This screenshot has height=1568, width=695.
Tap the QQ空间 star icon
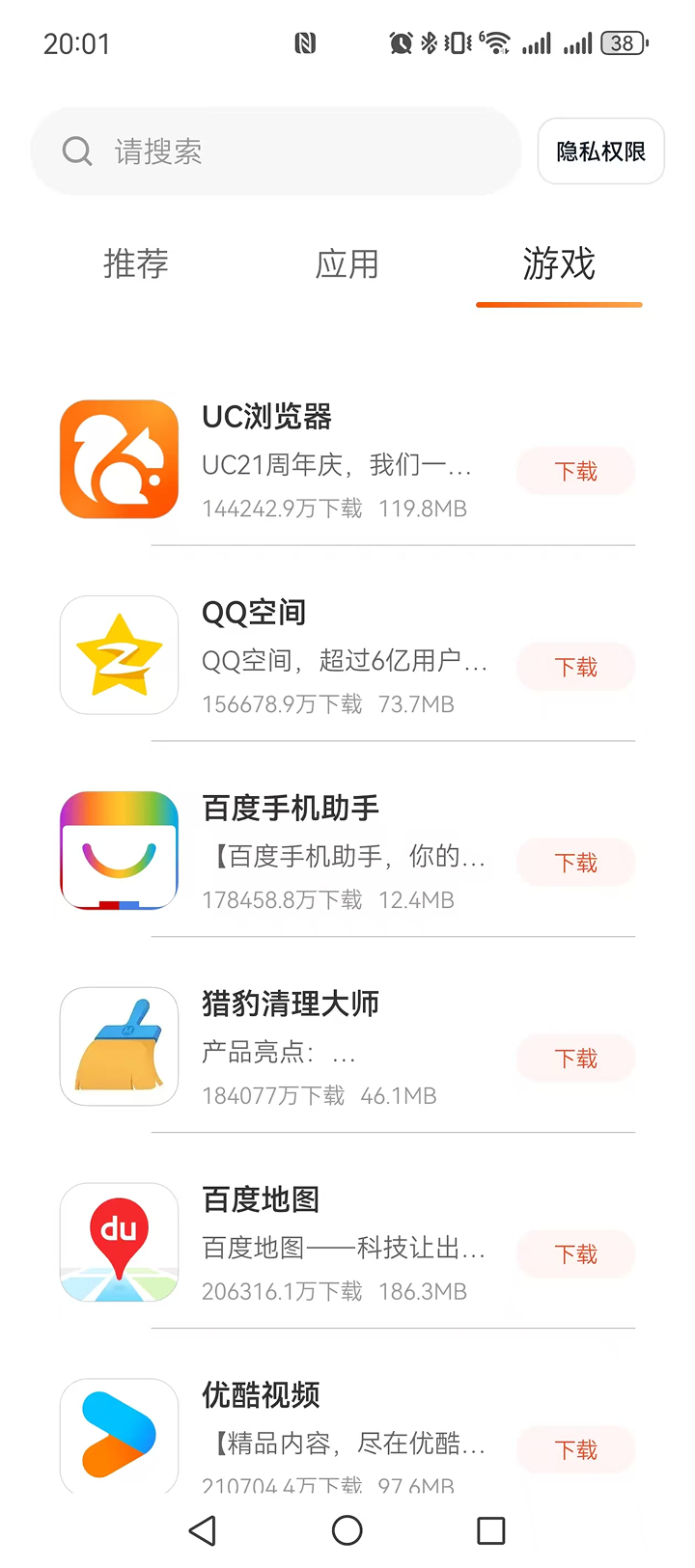click(x=119, y=654)
